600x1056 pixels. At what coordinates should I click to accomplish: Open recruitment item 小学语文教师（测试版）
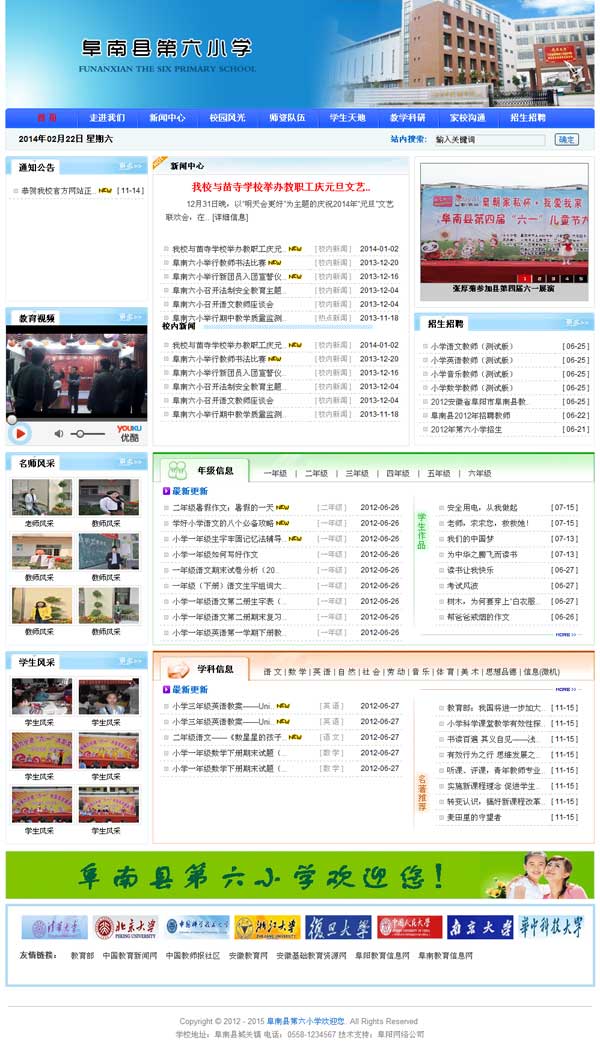click(471, 346)
